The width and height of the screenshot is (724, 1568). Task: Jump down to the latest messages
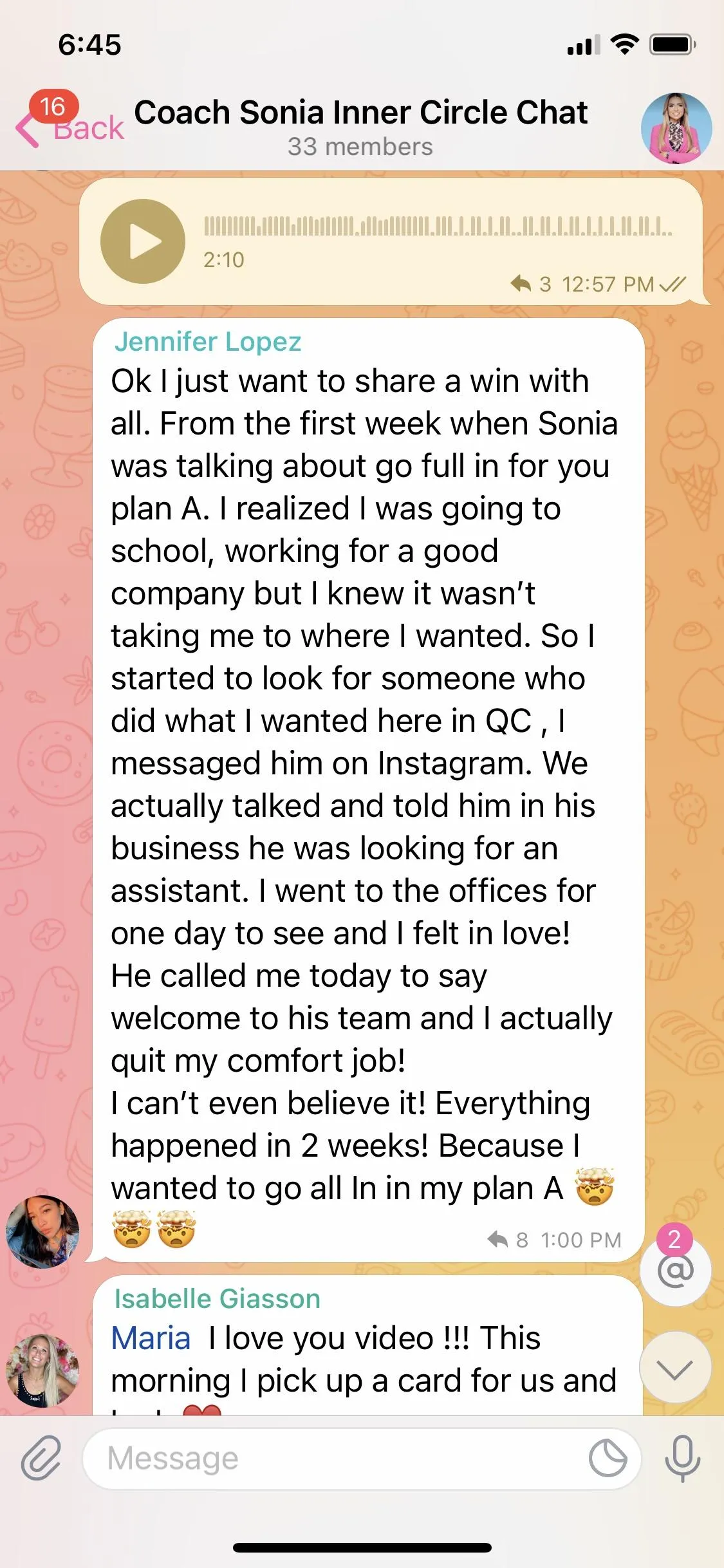tap(675, 1368)
